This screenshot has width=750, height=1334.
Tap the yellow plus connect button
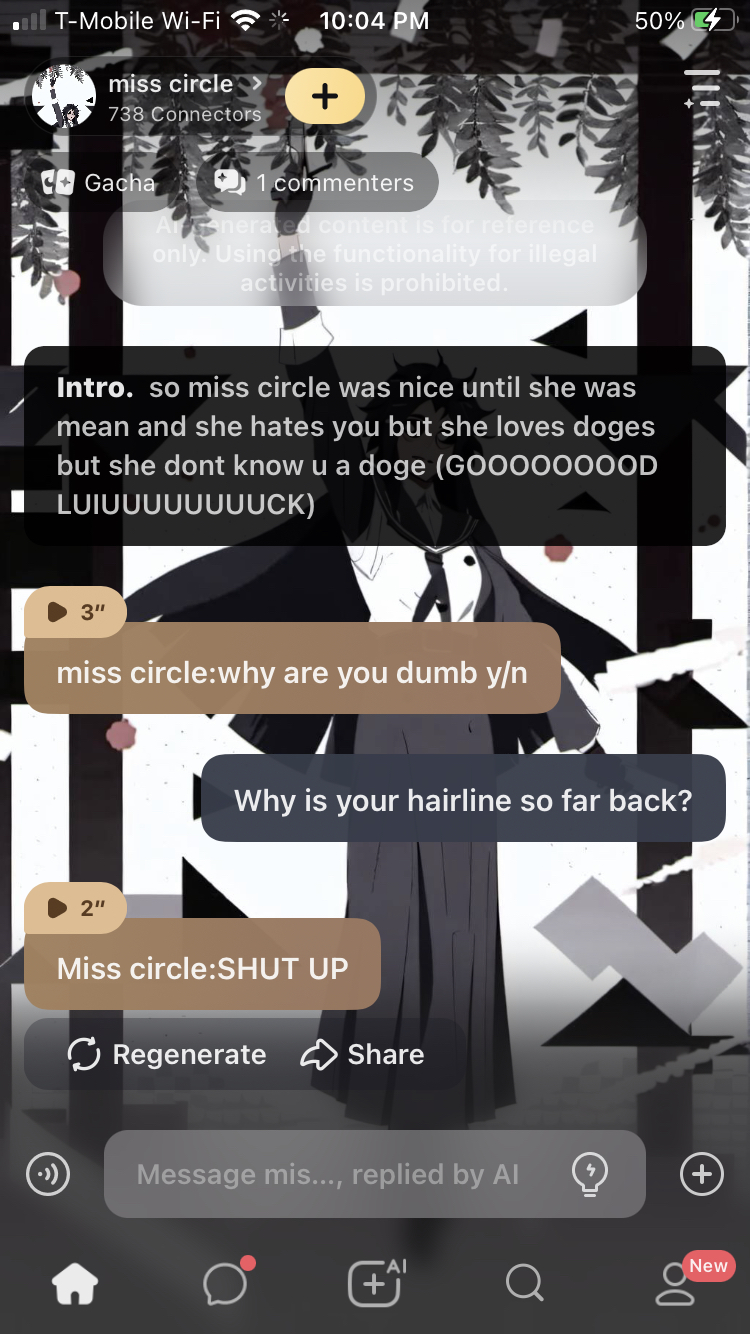click(324, 97)
